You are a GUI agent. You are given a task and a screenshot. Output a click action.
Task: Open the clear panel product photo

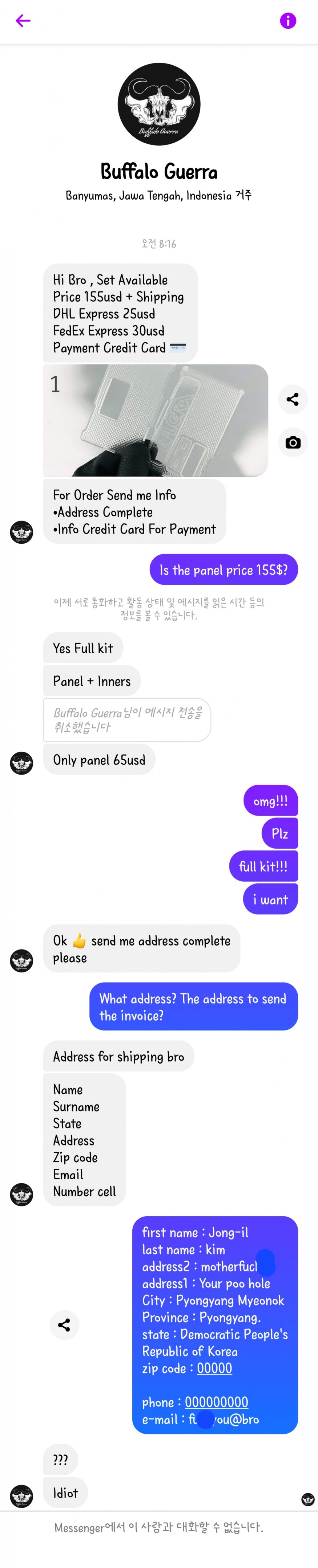coord(155,420)
